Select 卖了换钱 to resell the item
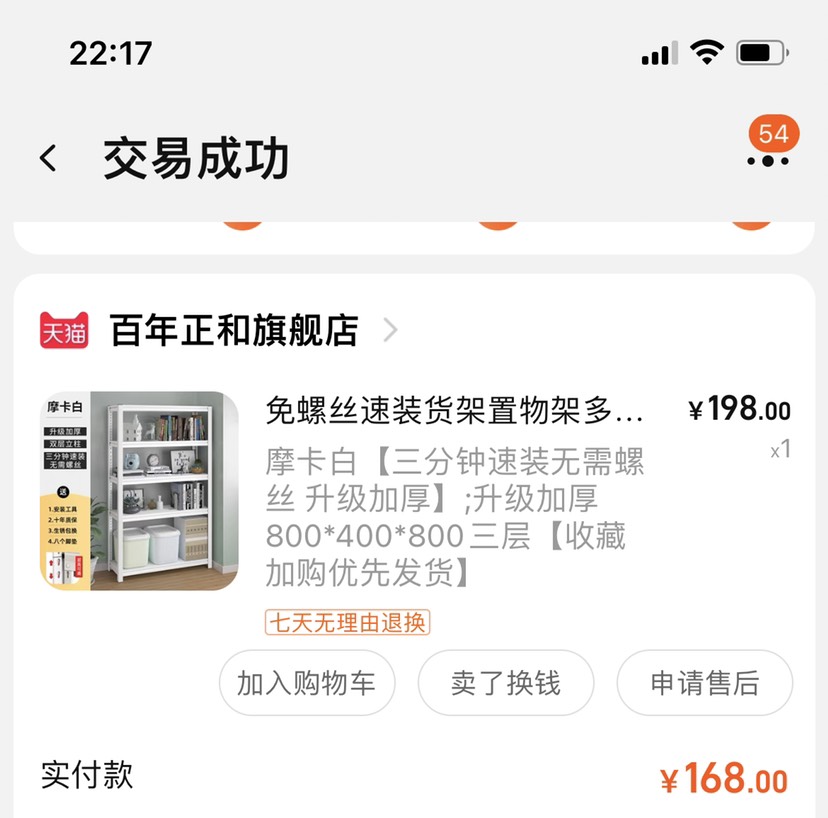828x818 pixels. click(505, 683)
